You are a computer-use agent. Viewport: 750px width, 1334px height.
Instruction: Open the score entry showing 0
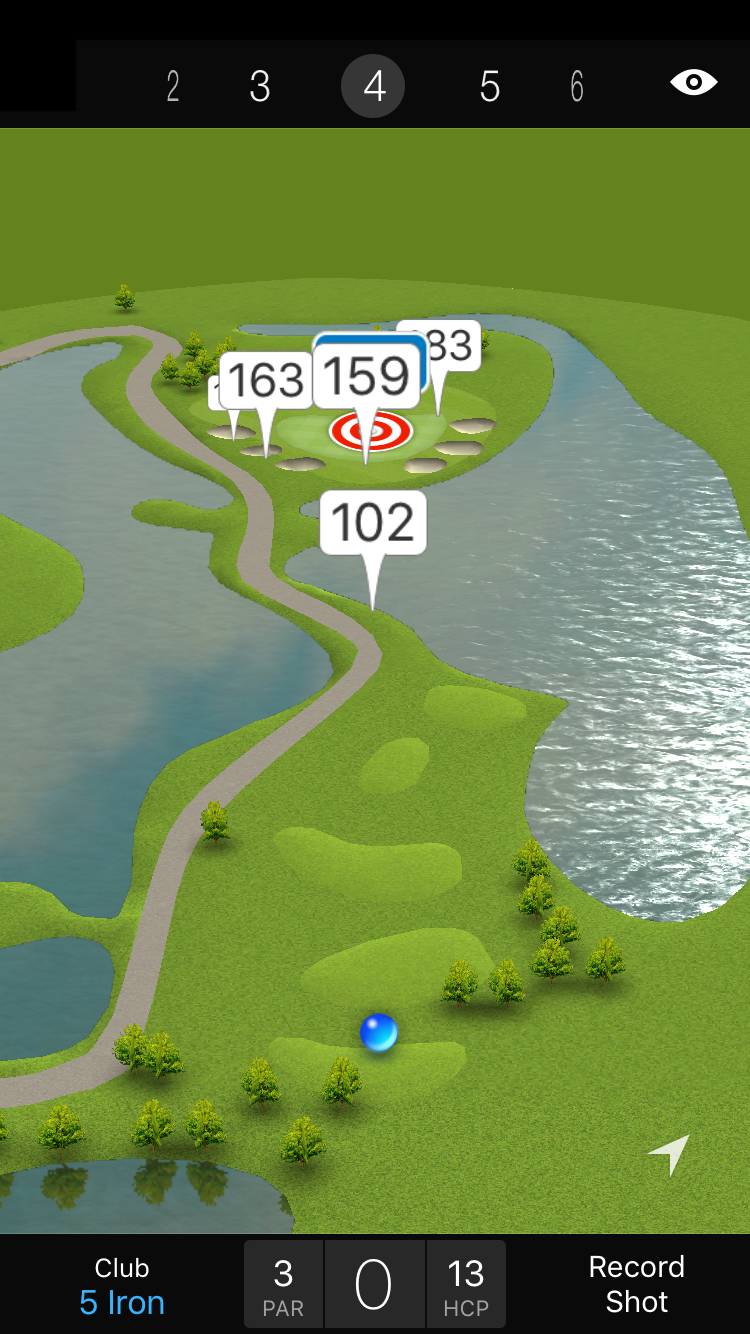pyautogui.click(x=374, y=1285)
